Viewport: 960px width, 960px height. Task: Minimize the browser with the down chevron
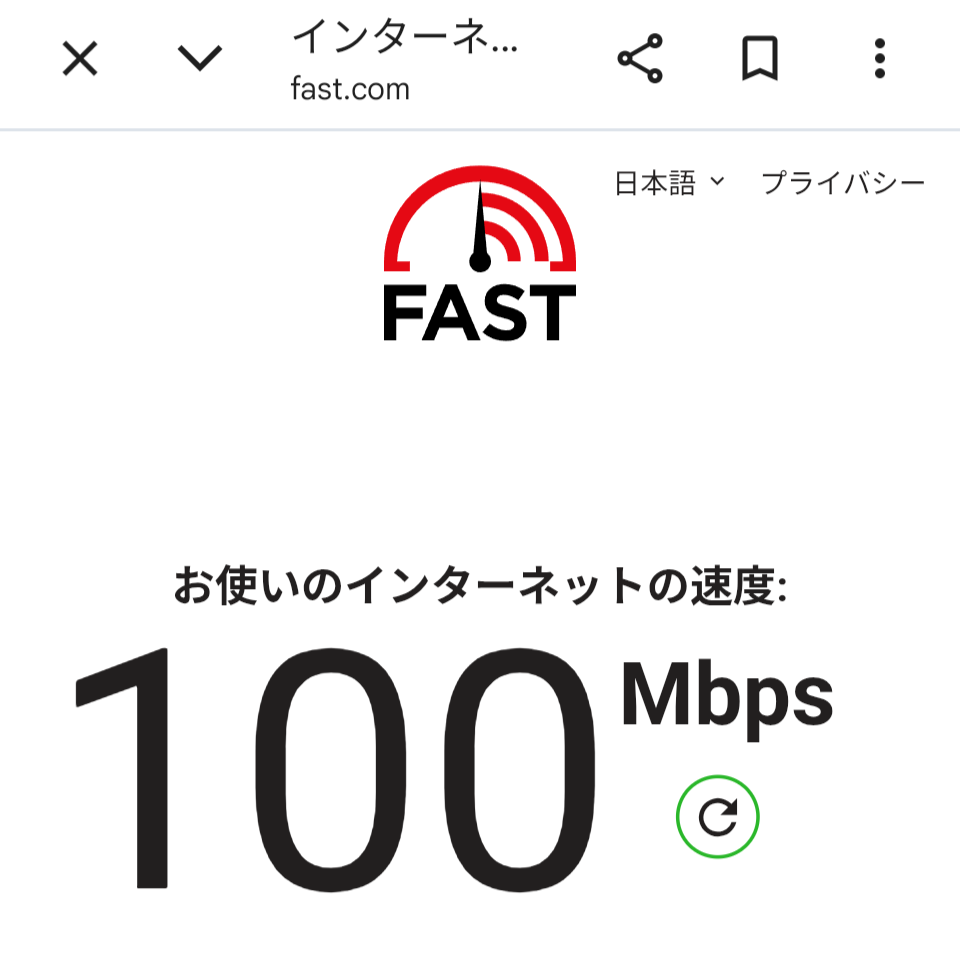[x=200, y=59]
